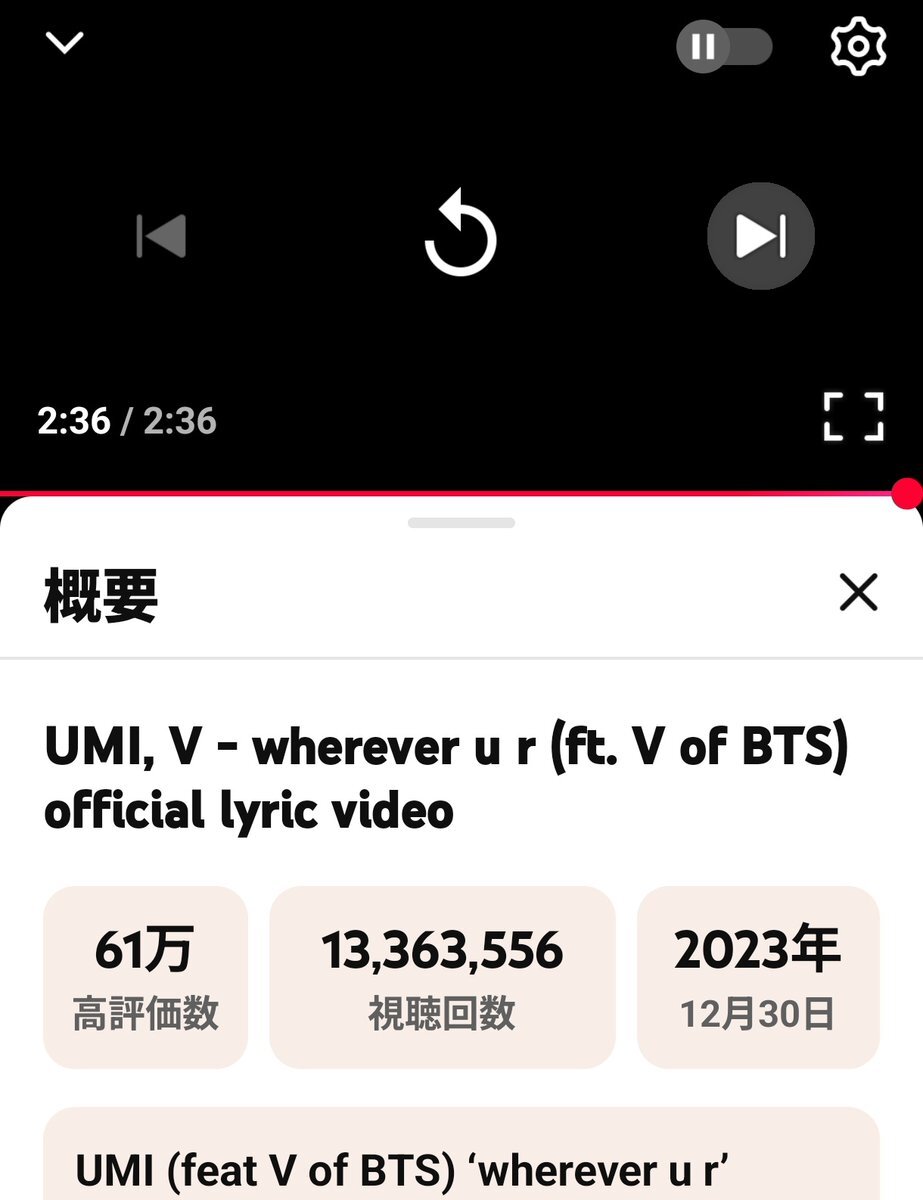Skip to the next video
The image size is (923, 1200).
click(761, 236)
